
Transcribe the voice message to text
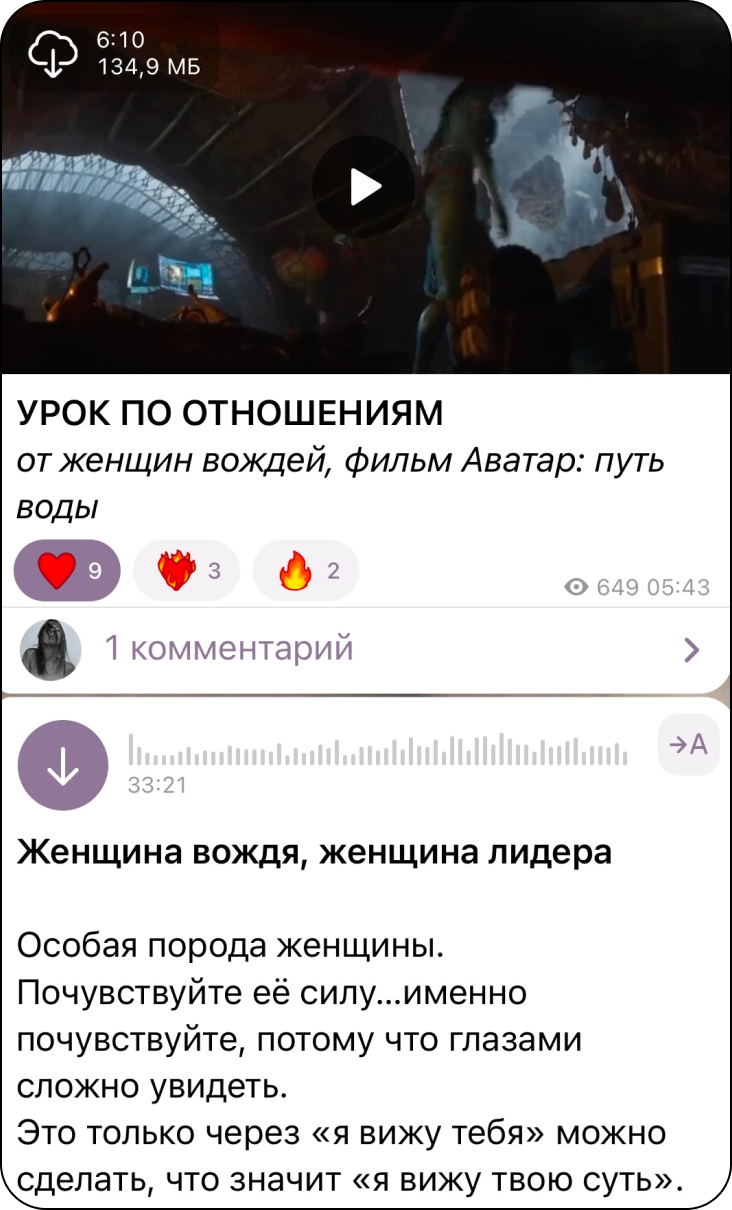click(x=688, y=745)
